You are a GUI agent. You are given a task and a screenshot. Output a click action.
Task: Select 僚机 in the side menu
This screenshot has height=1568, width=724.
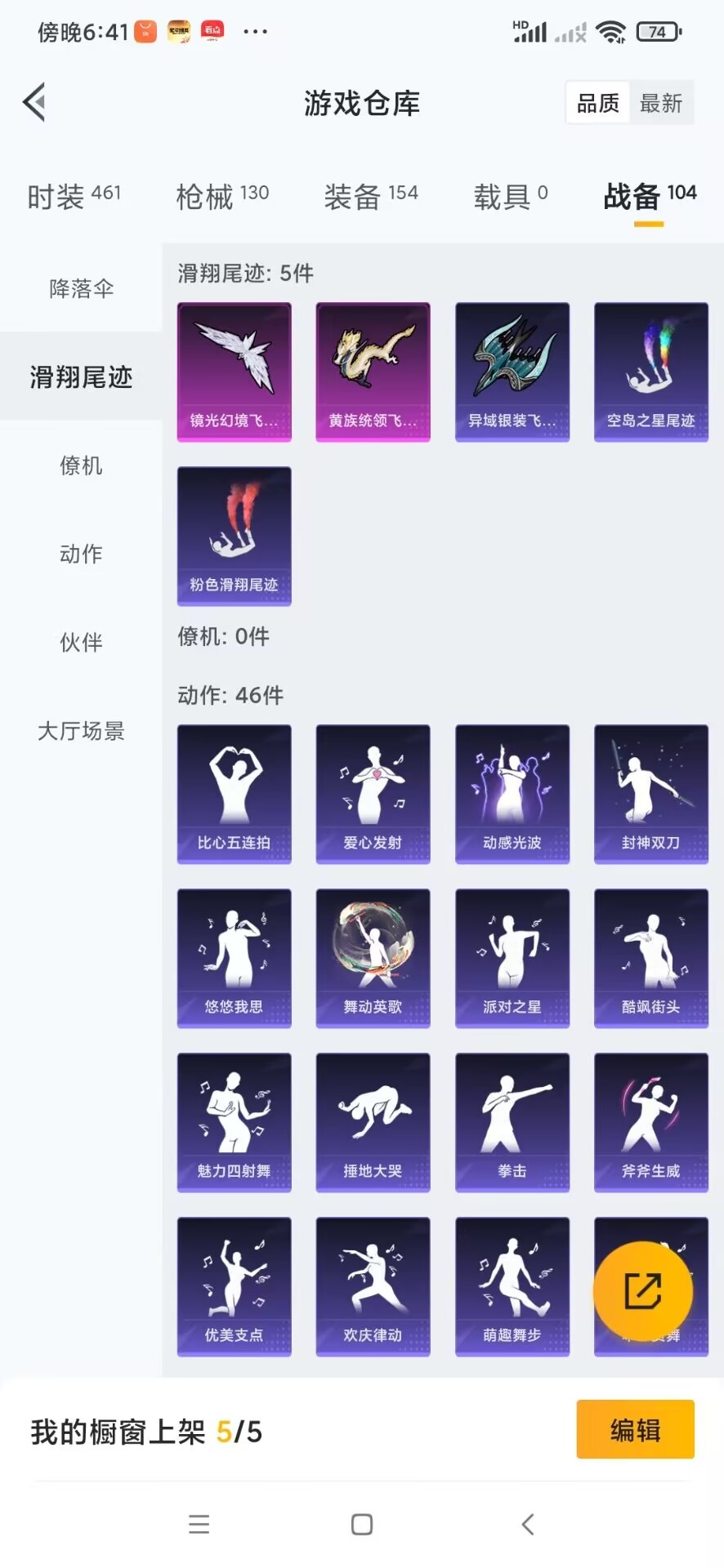[x=81, y=465]
